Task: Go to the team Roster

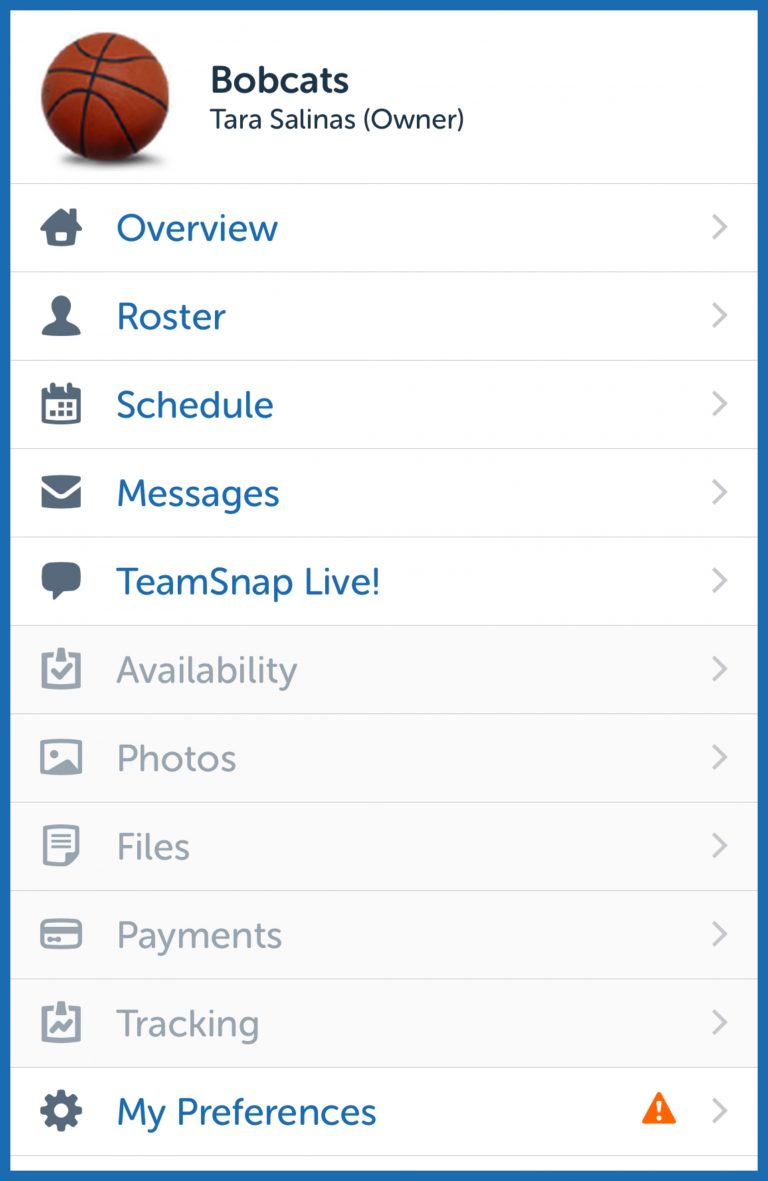Action: click(x=171, y=317)
